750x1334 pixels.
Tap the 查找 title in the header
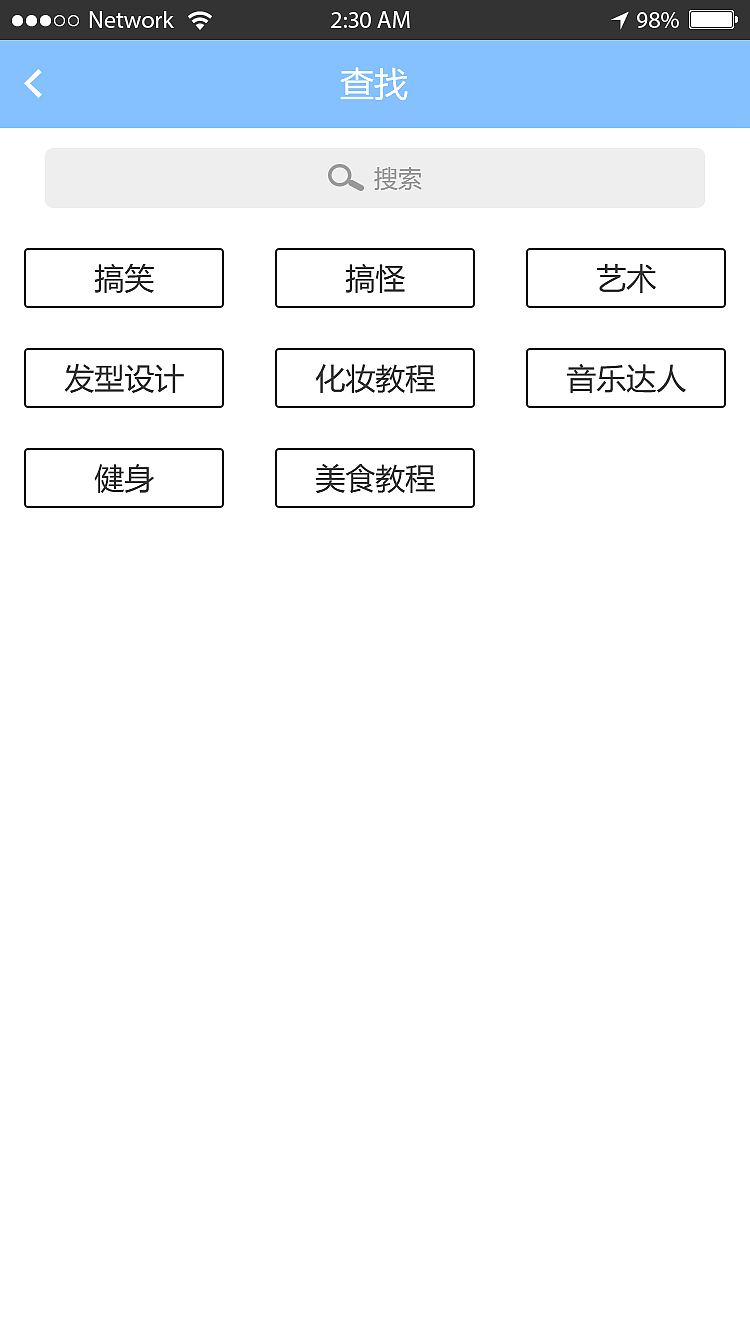(375, 84)
